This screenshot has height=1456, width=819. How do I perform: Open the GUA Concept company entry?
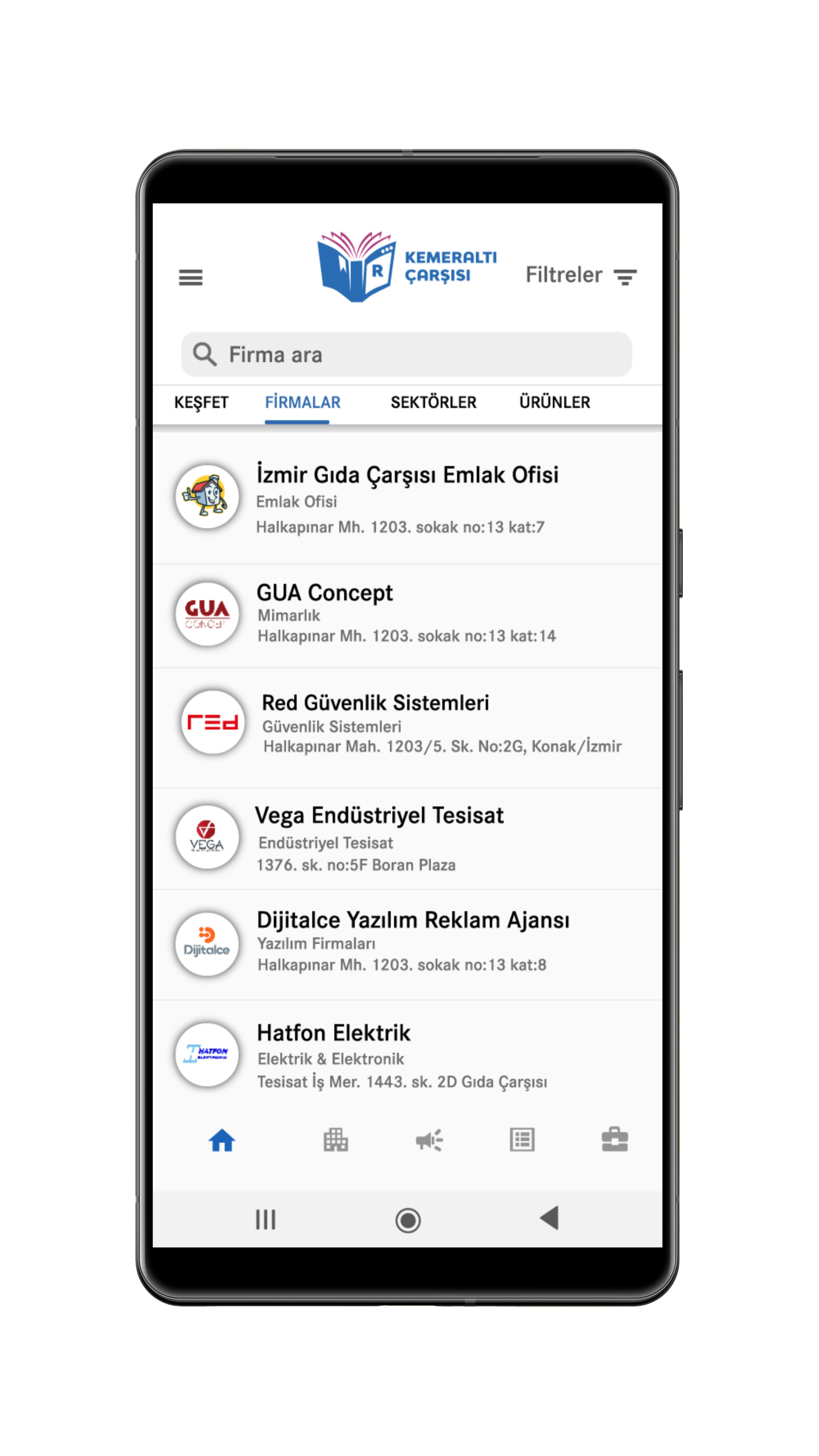pos(407,614)
